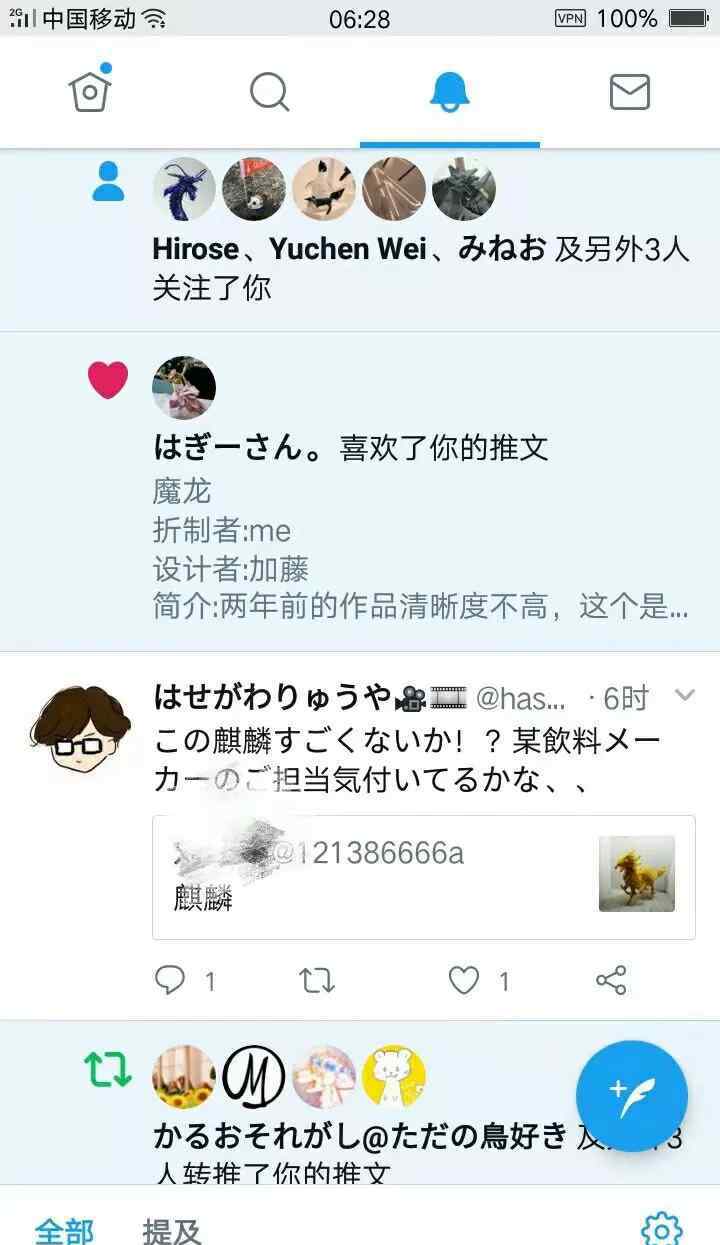Switch to the 提及 tab
This screenshot has height=1245, width=720.
(x=172, y=1231)
